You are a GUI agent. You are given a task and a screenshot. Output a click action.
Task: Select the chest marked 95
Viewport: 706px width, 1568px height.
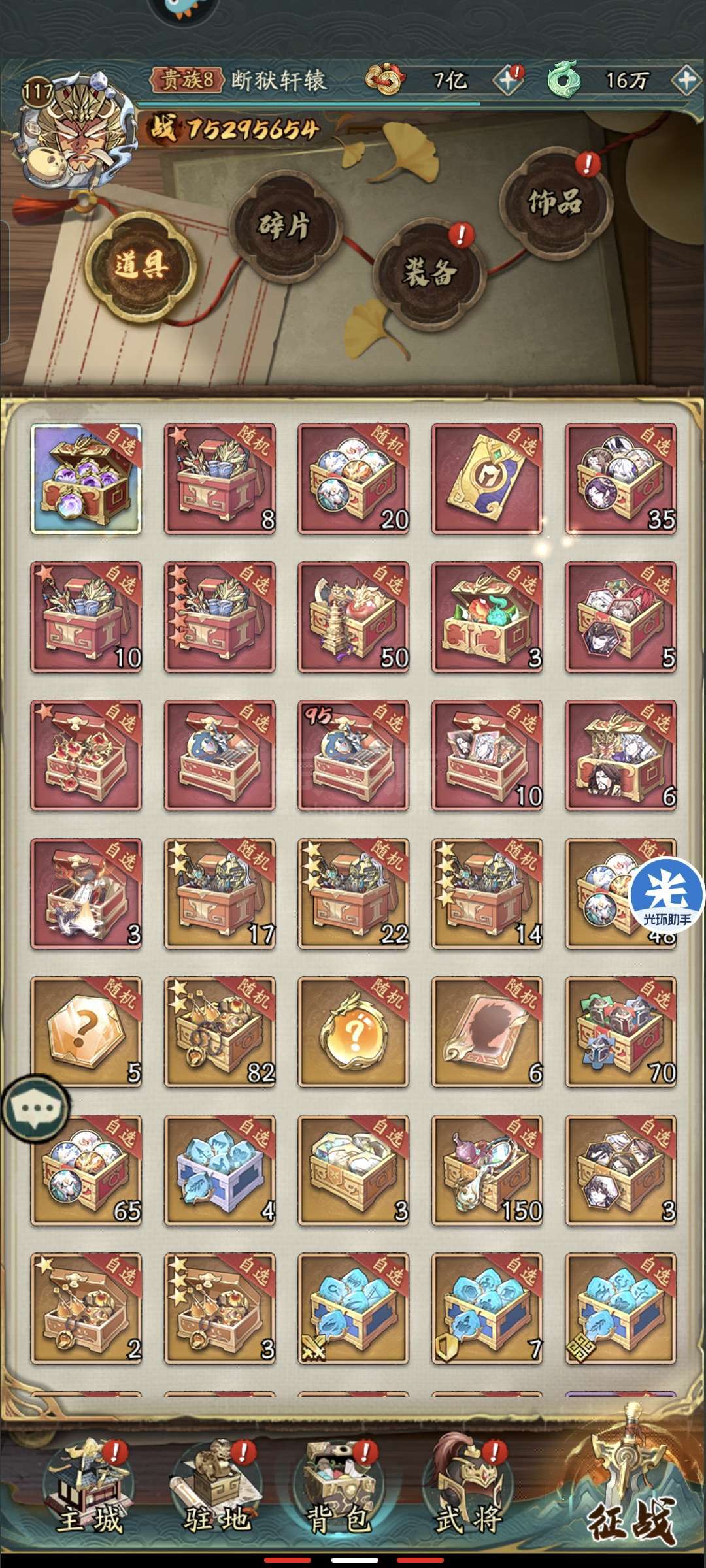point(353,755)
